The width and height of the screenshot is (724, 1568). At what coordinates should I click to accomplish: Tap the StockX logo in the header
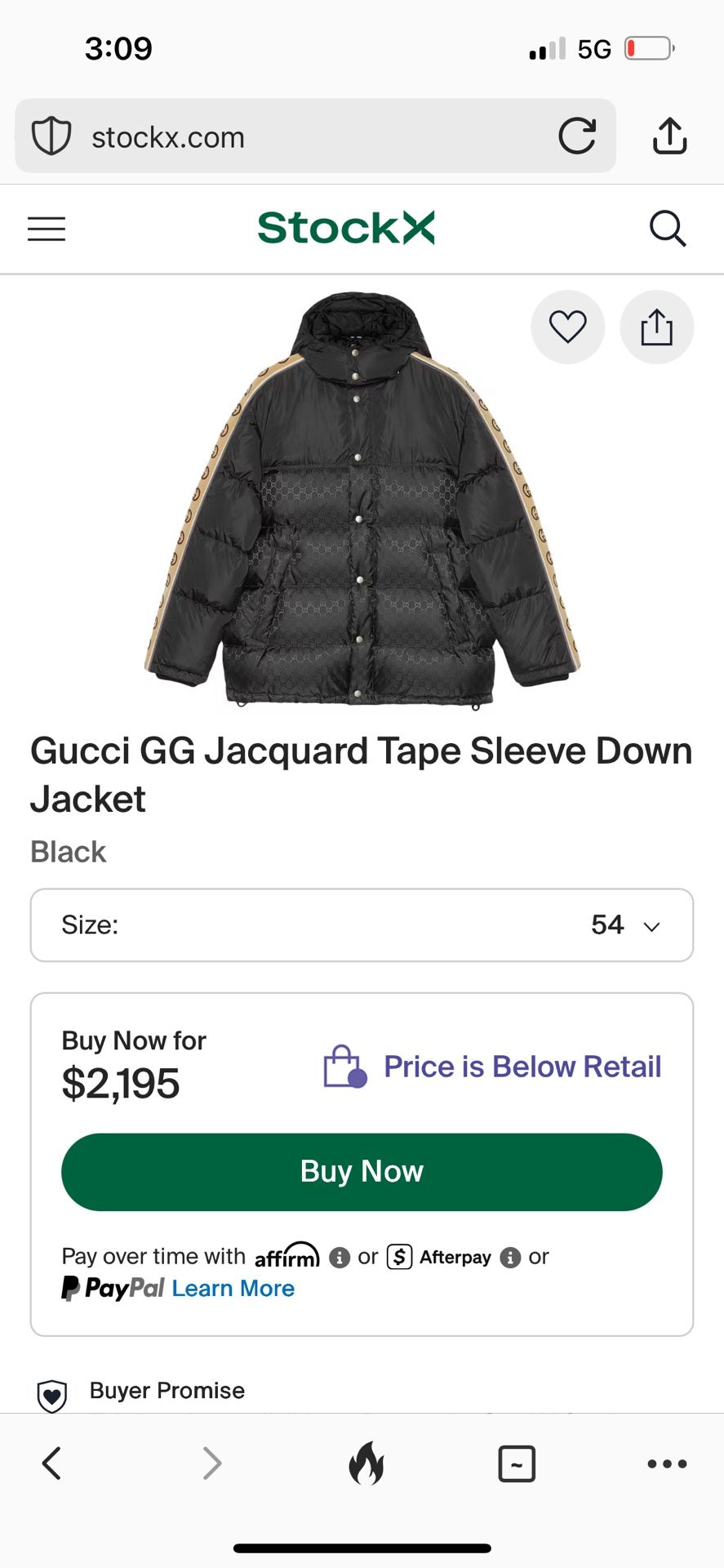point(346,228)
